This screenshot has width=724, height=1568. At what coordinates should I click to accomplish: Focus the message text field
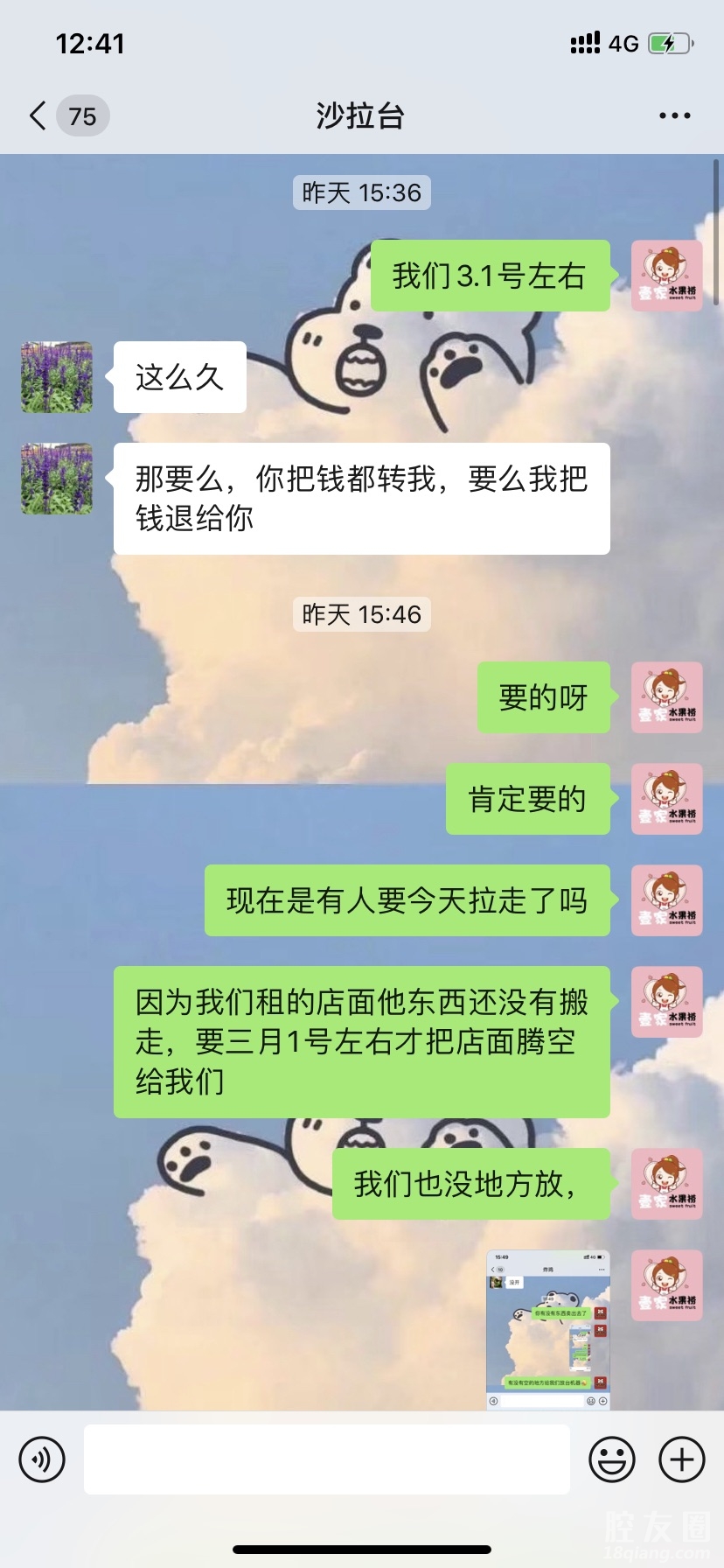[326, 1459]
